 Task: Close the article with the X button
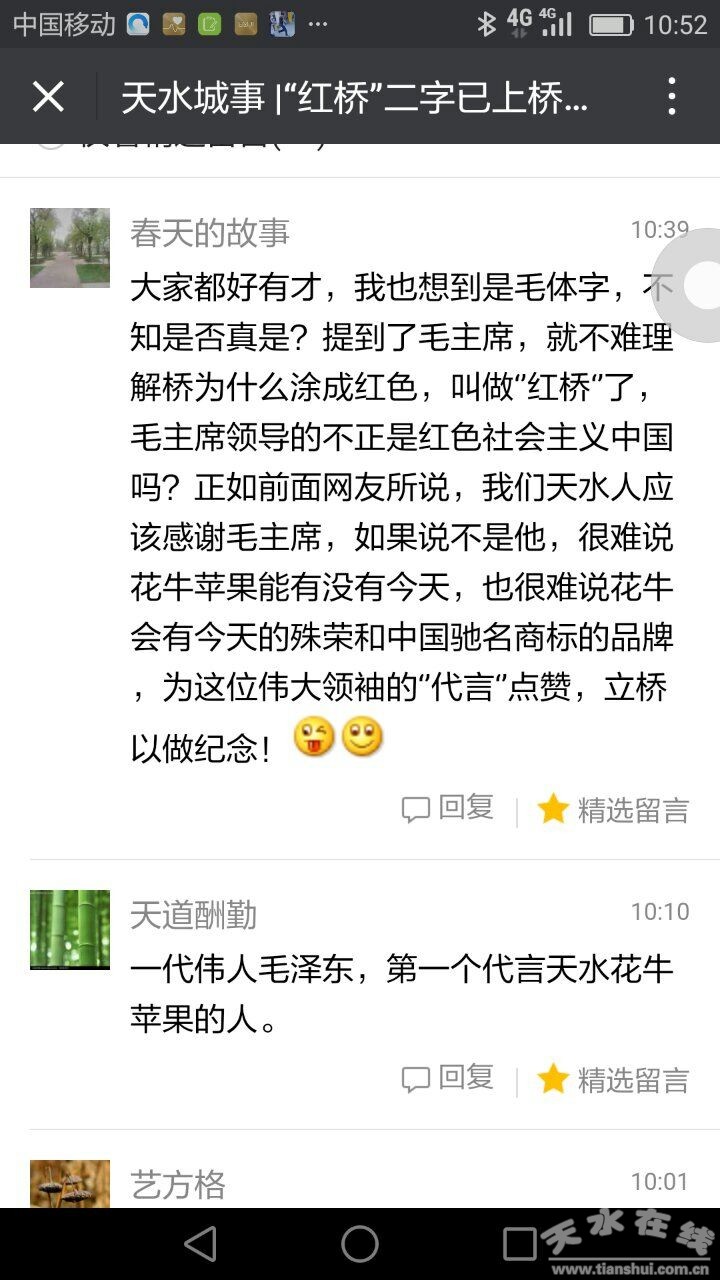pyautogui.click(x=48, y=97)
